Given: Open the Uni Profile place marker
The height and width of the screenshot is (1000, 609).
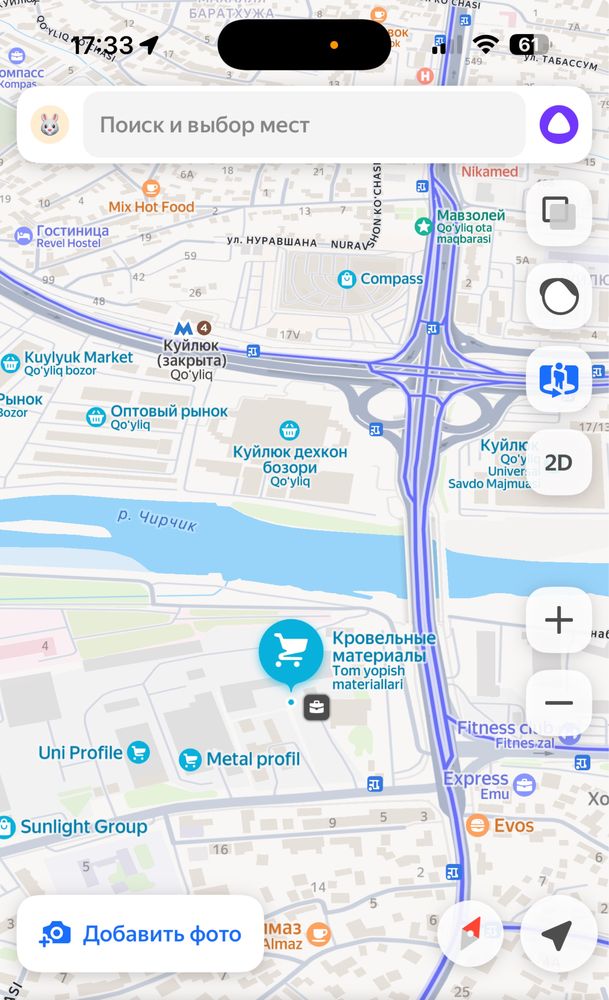Looking at the screenshot, I should click(x=138, y=752).
